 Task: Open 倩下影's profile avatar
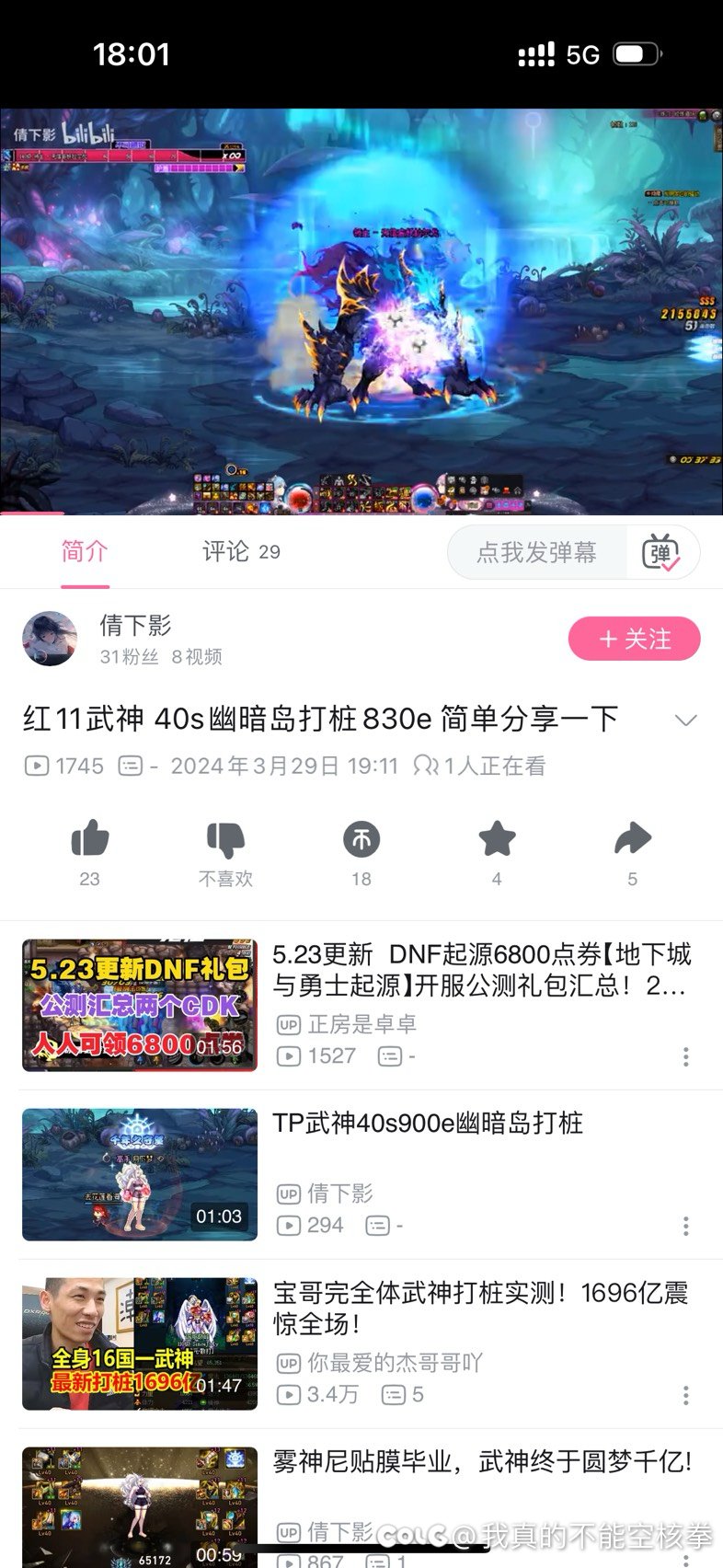(50, 639)
